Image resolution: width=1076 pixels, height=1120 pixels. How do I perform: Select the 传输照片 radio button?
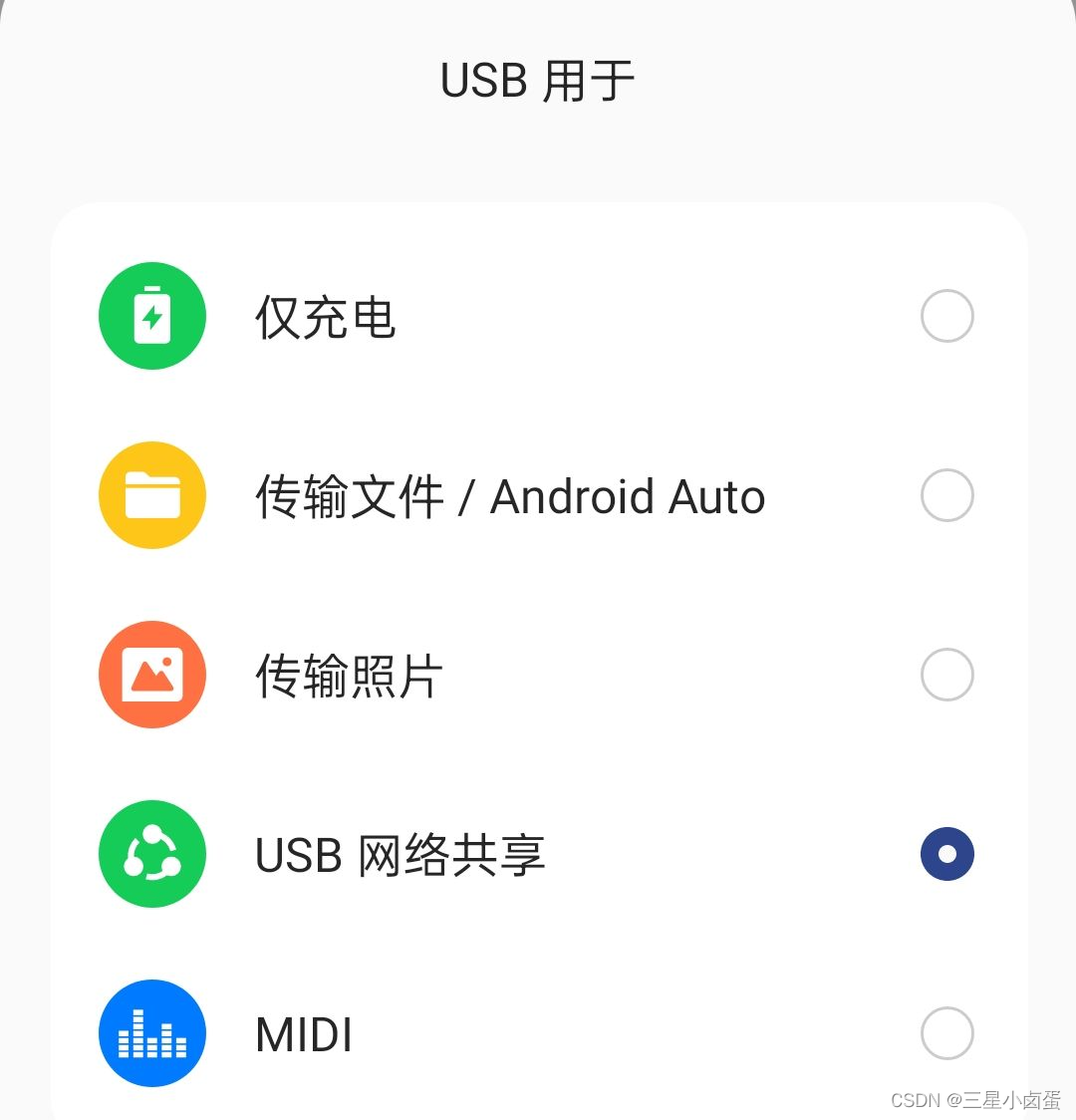click(x=945, y=675)
